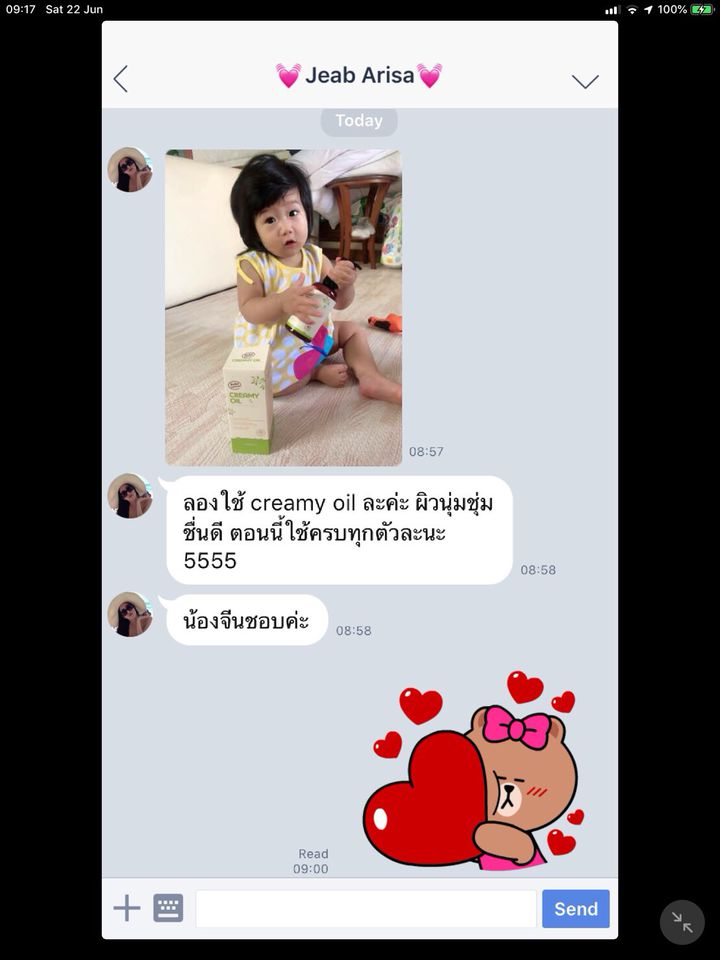Open the baby photo sent at 08:57
This screenshot has height=960, width=720.
283,307
